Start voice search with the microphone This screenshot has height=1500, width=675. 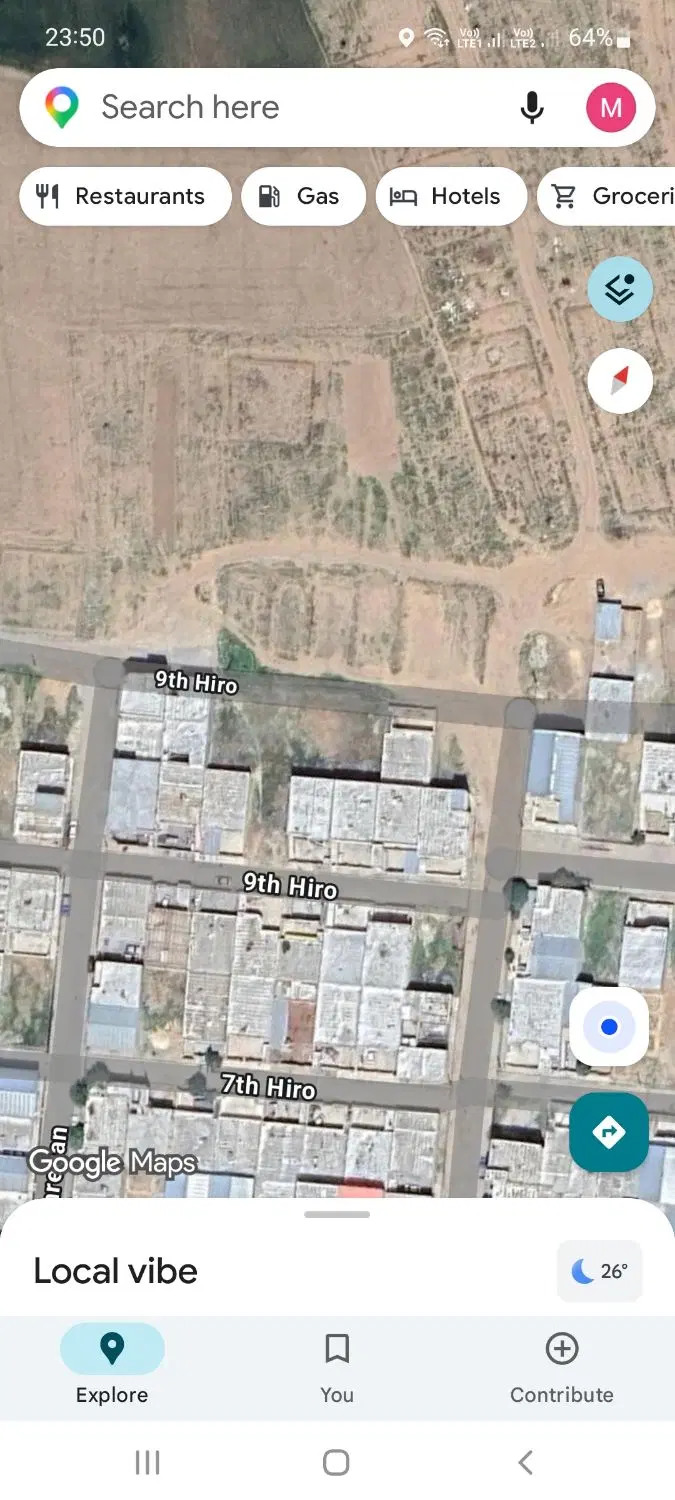(x=532, y=107)
